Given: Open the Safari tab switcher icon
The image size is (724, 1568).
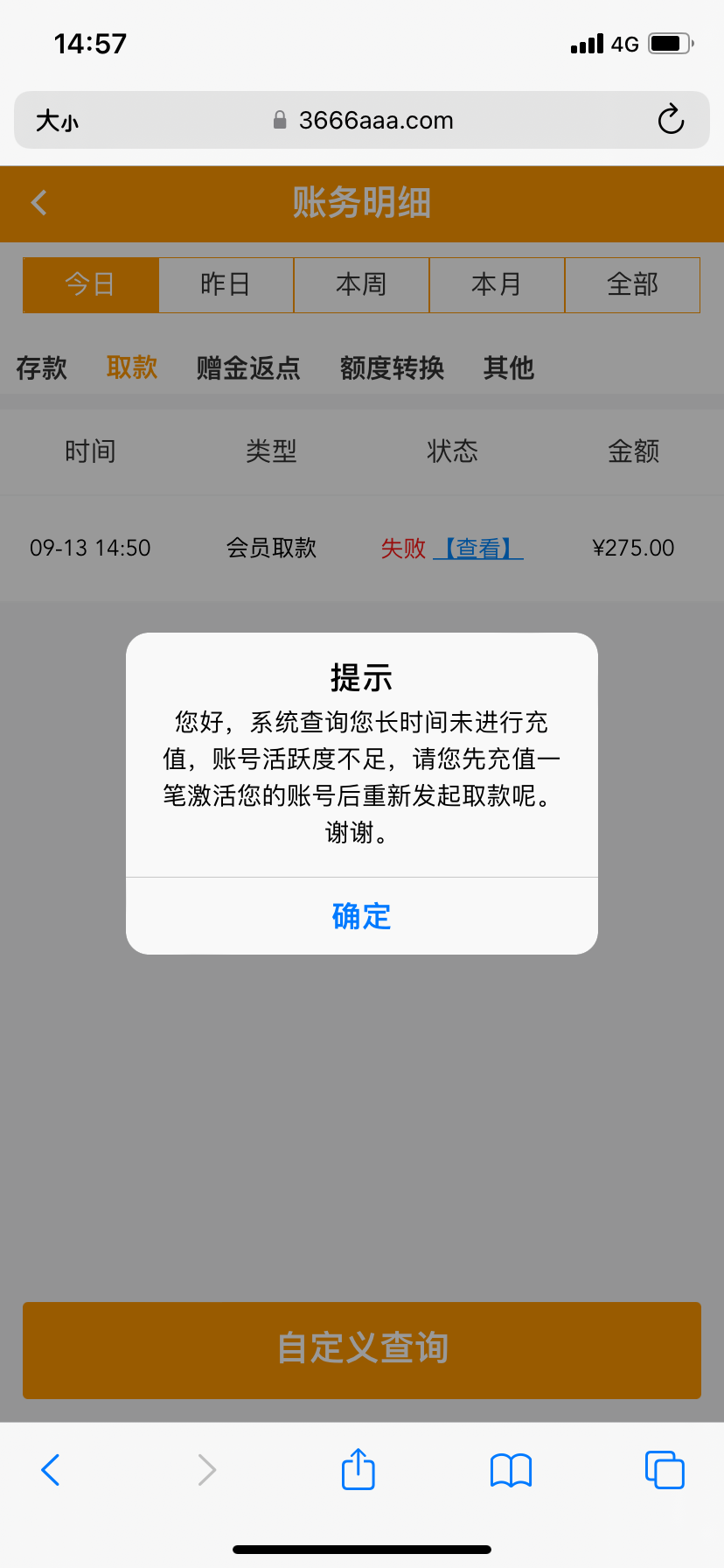Looking at the screenshot, I should [664, 1470].
